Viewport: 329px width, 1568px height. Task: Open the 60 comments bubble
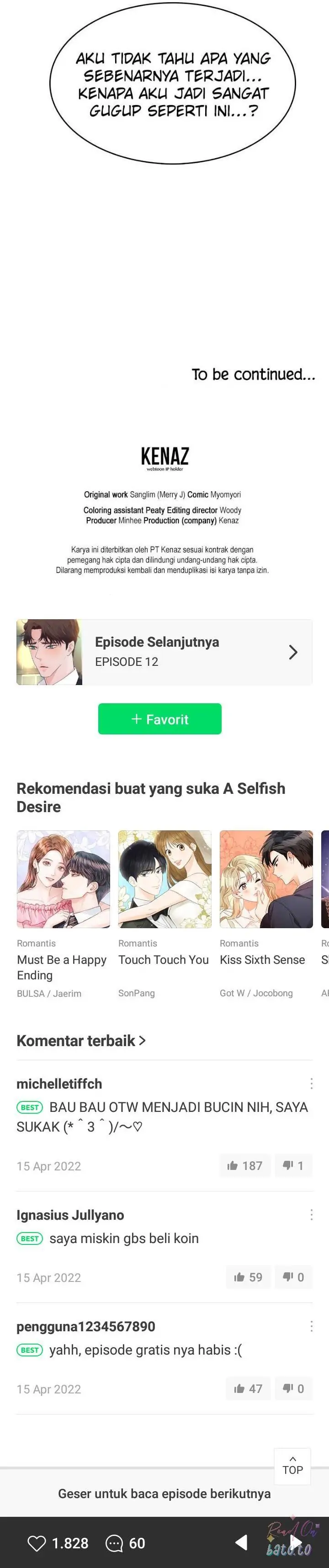tap(114, 1543)
